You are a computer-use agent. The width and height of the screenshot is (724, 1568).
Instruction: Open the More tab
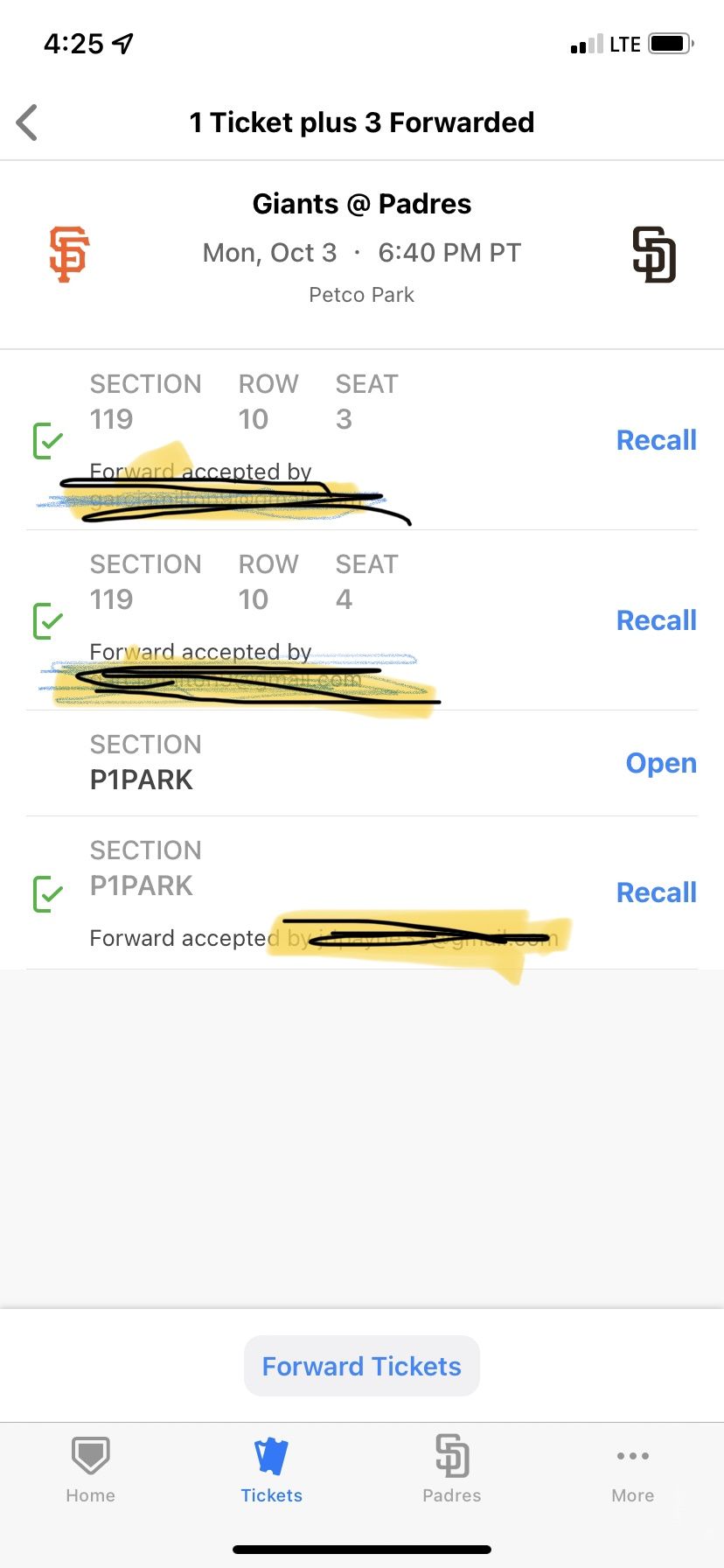click(632, 1470)
